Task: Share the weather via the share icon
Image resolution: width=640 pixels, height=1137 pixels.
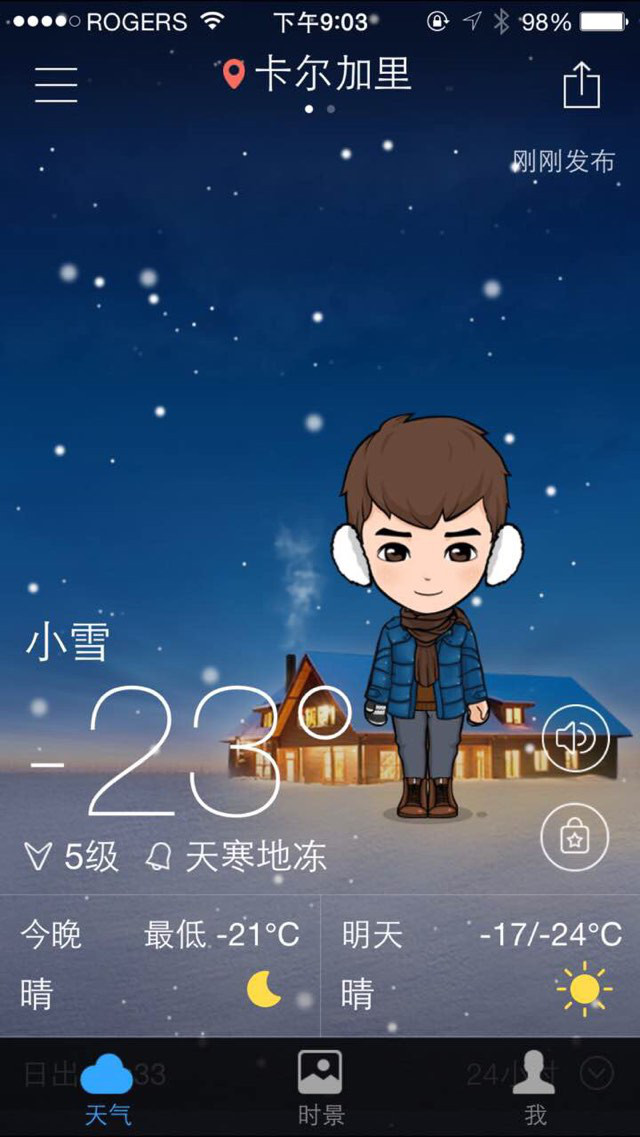Action: [581, 85]
